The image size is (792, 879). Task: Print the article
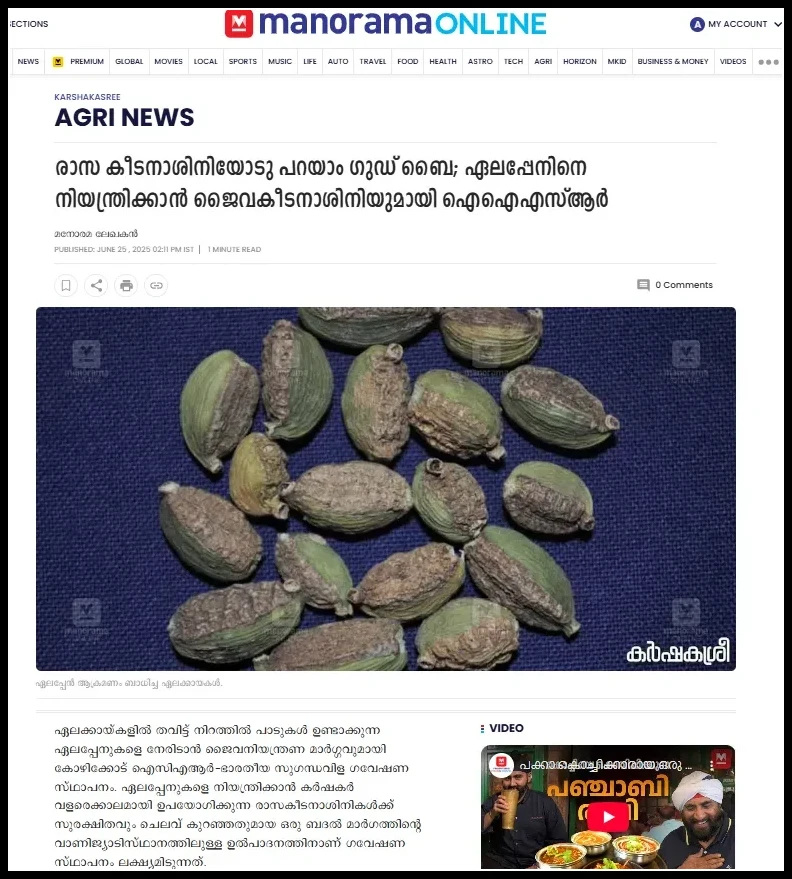click(126, 285)
